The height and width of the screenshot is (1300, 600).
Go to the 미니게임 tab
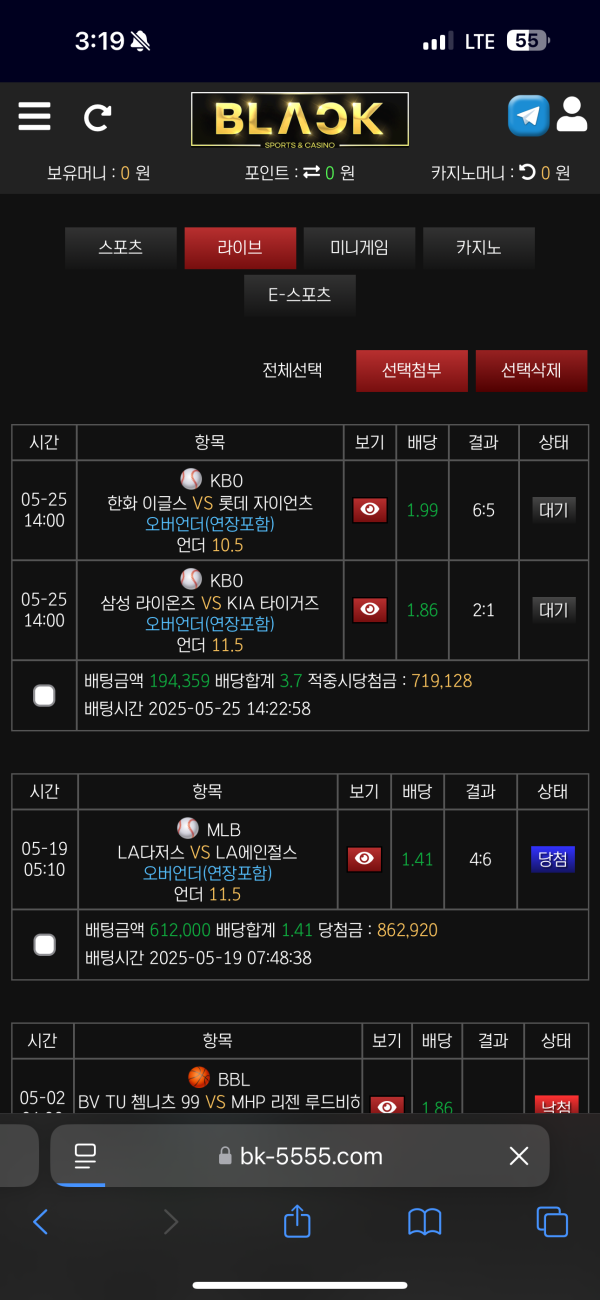click(x=359, y=248)
